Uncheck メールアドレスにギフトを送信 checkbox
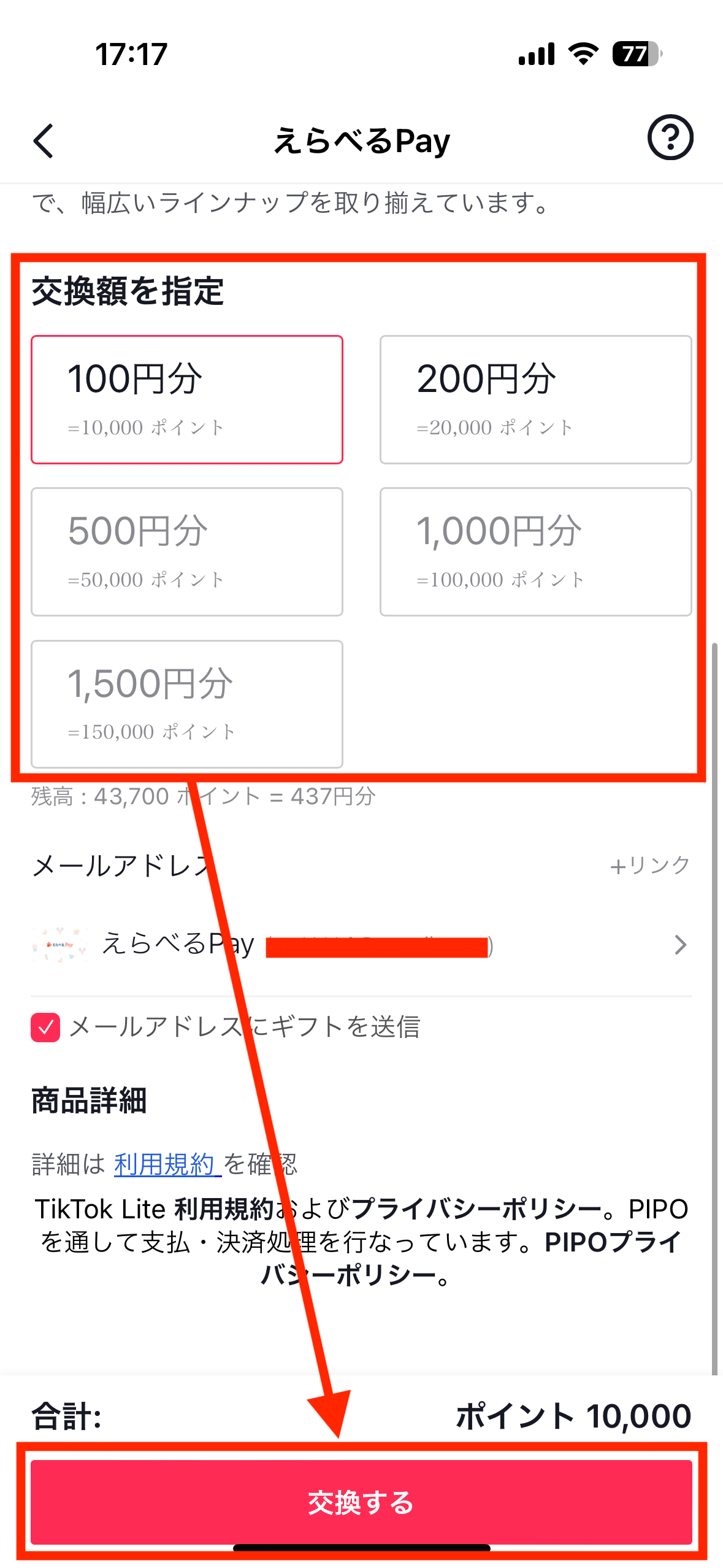 coord(45,1027)
